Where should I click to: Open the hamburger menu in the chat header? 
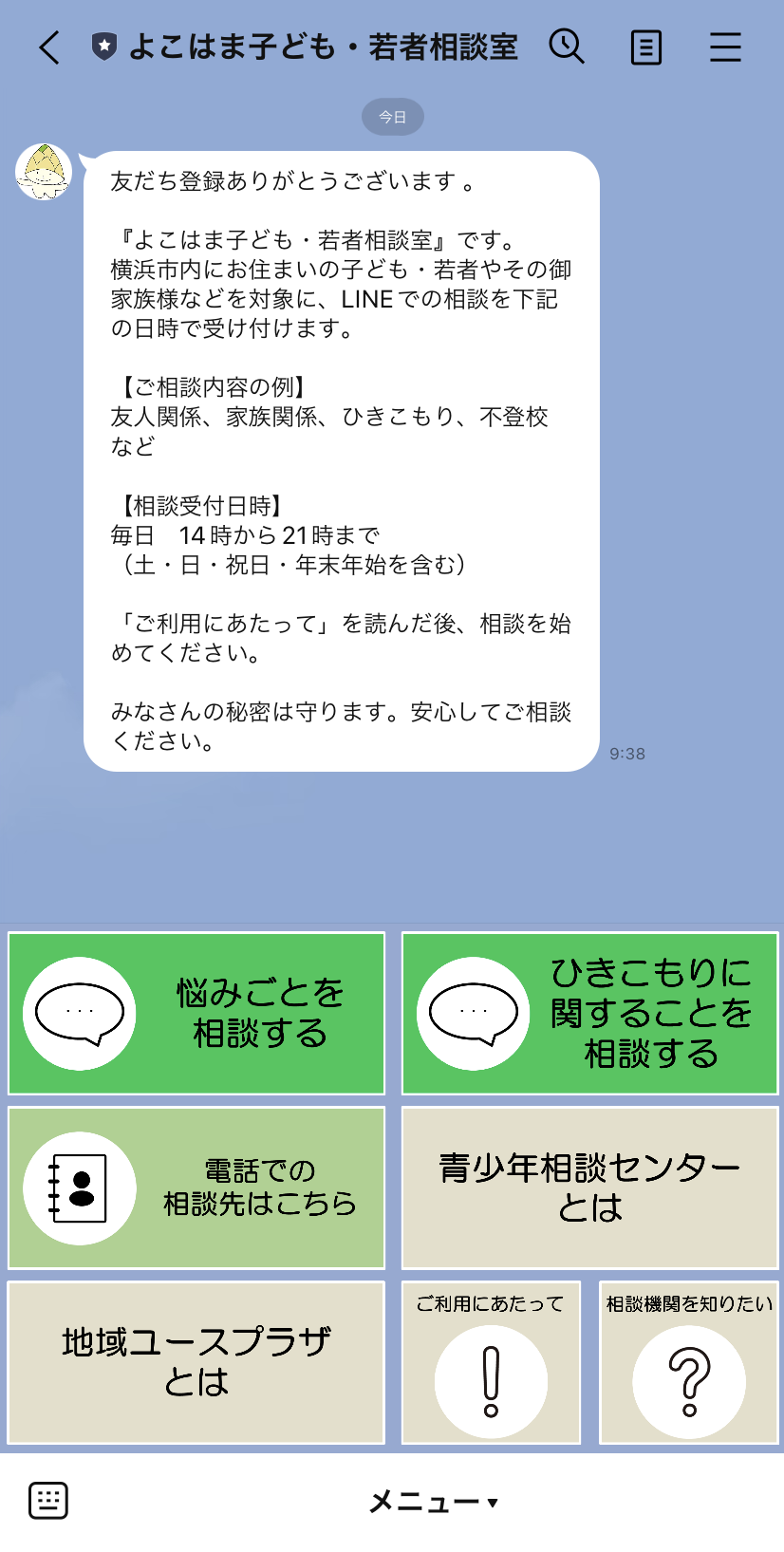pyautogui.click(x=724, y=47)
